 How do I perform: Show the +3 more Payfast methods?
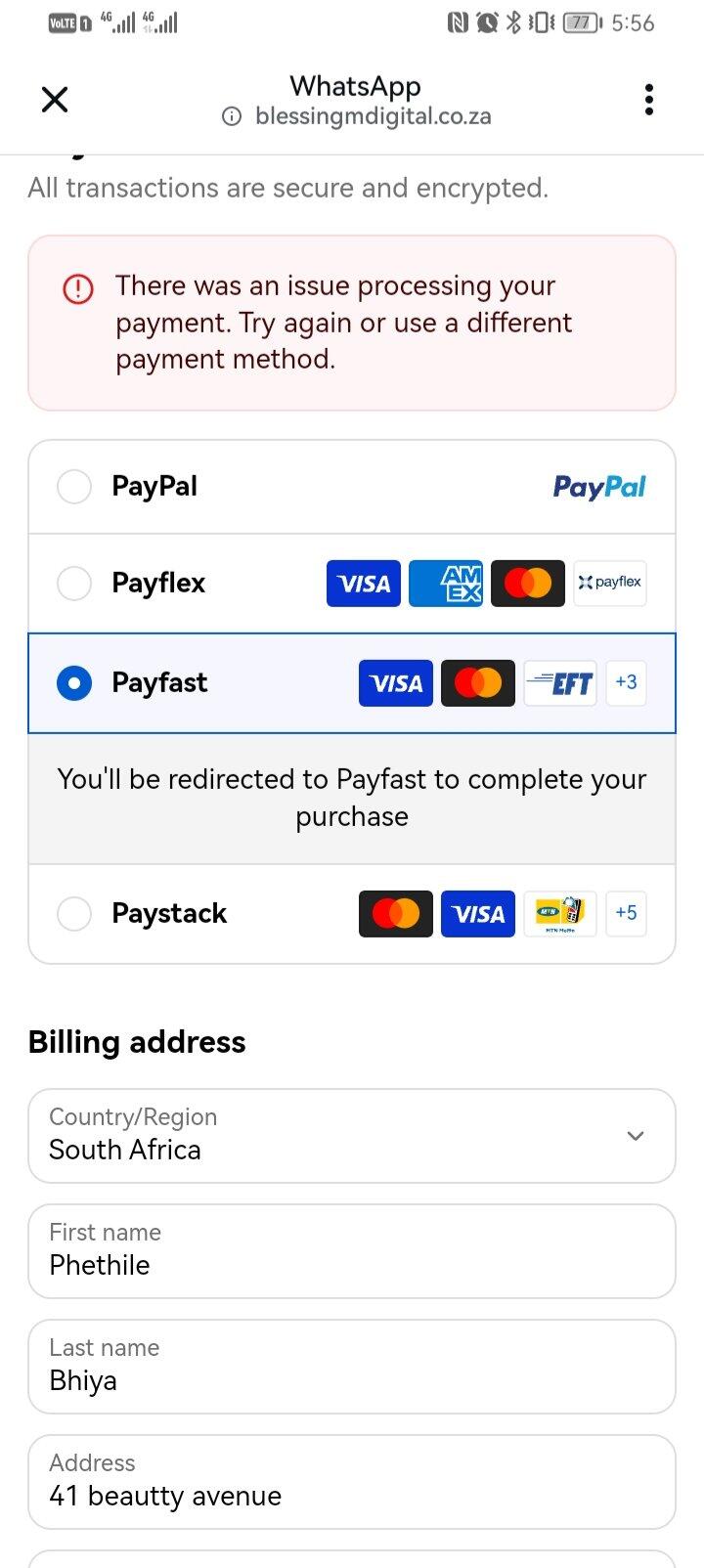(x=626, y=682)
